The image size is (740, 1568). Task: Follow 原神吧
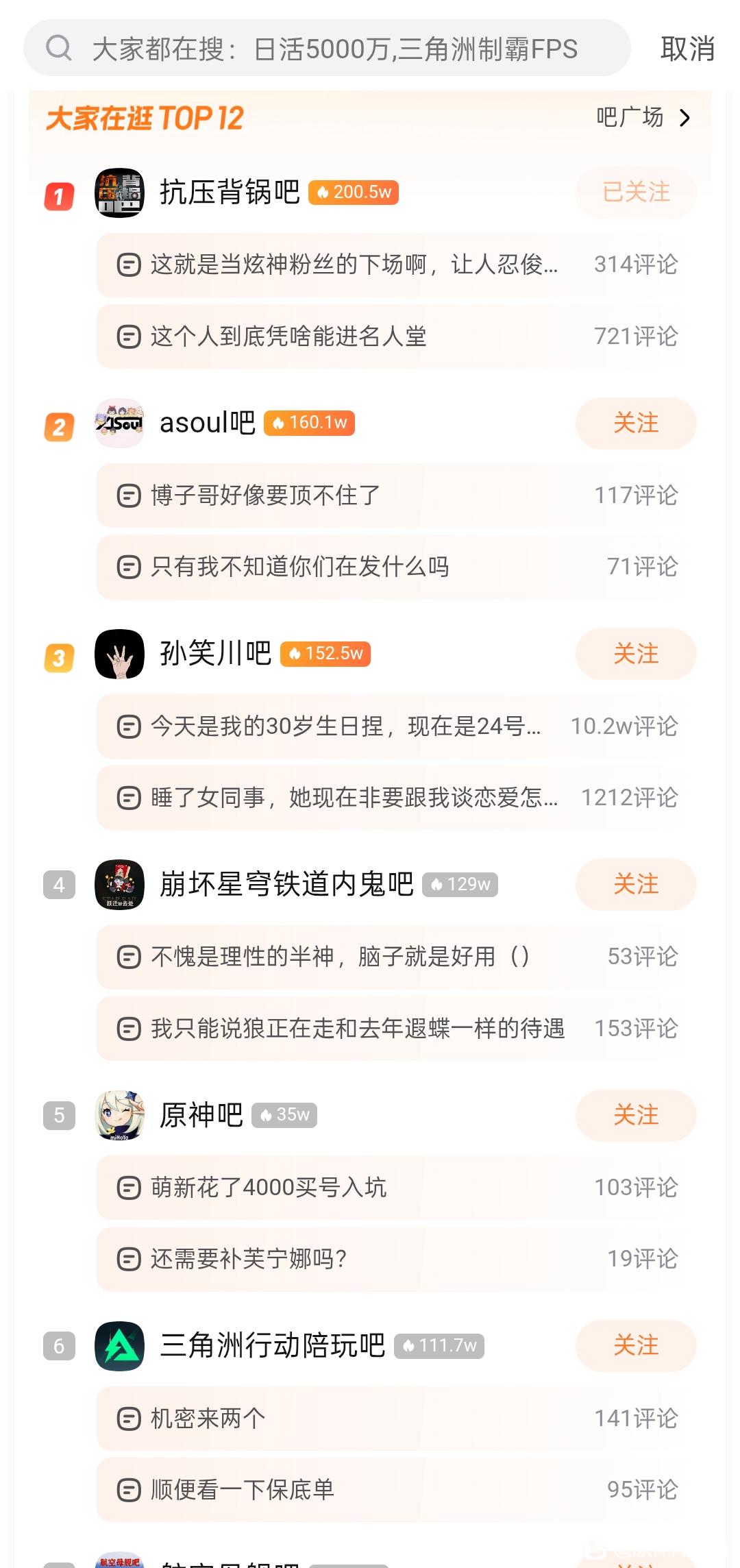point(636,1115)
